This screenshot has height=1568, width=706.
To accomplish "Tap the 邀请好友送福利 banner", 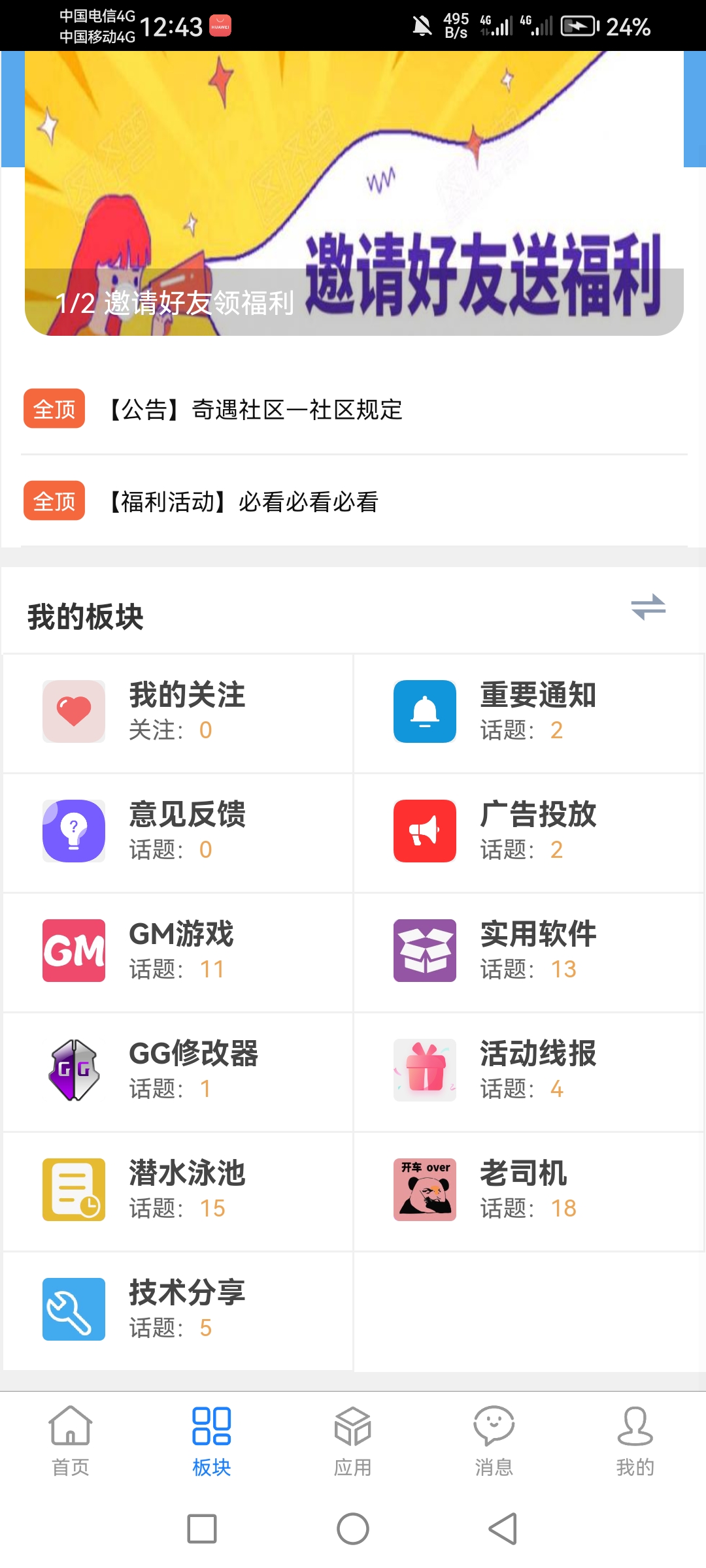I will click(353, 196).
